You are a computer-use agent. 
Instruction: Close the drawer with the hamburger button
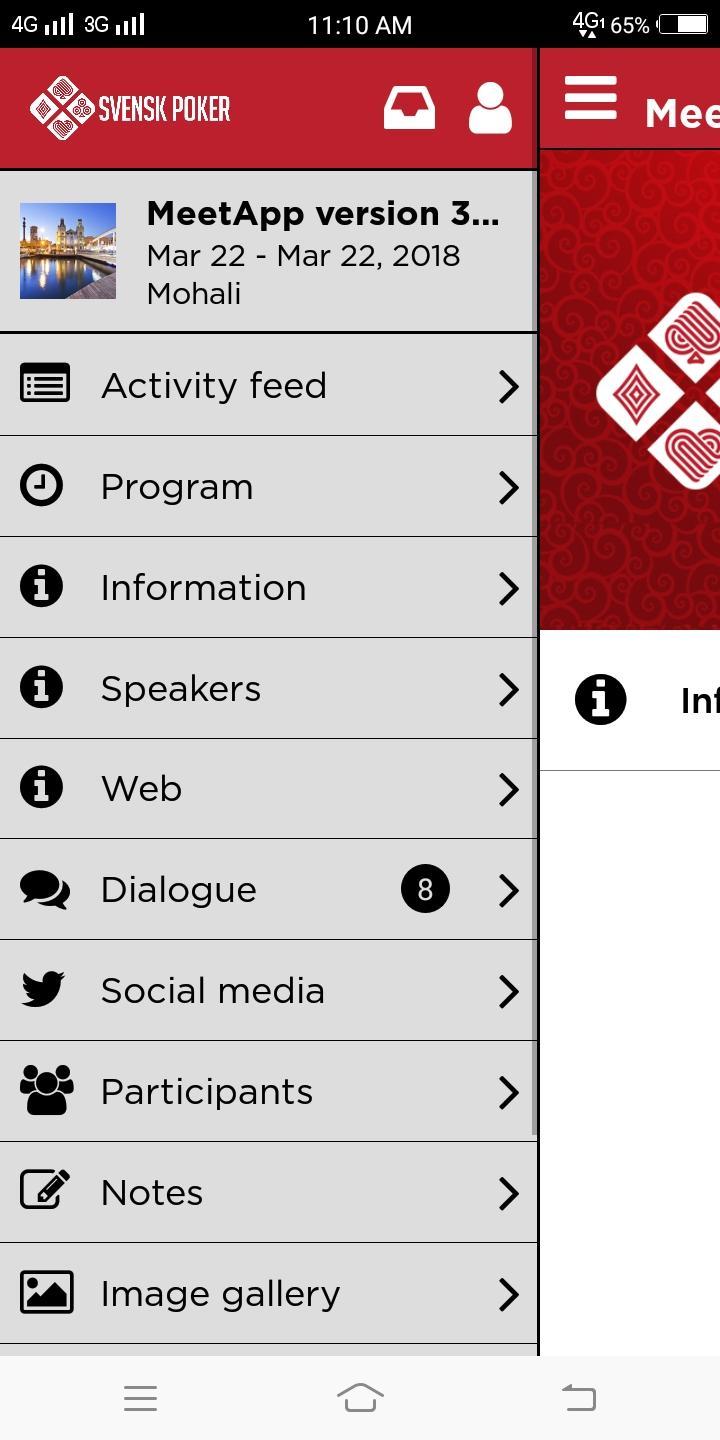point(590,99)
